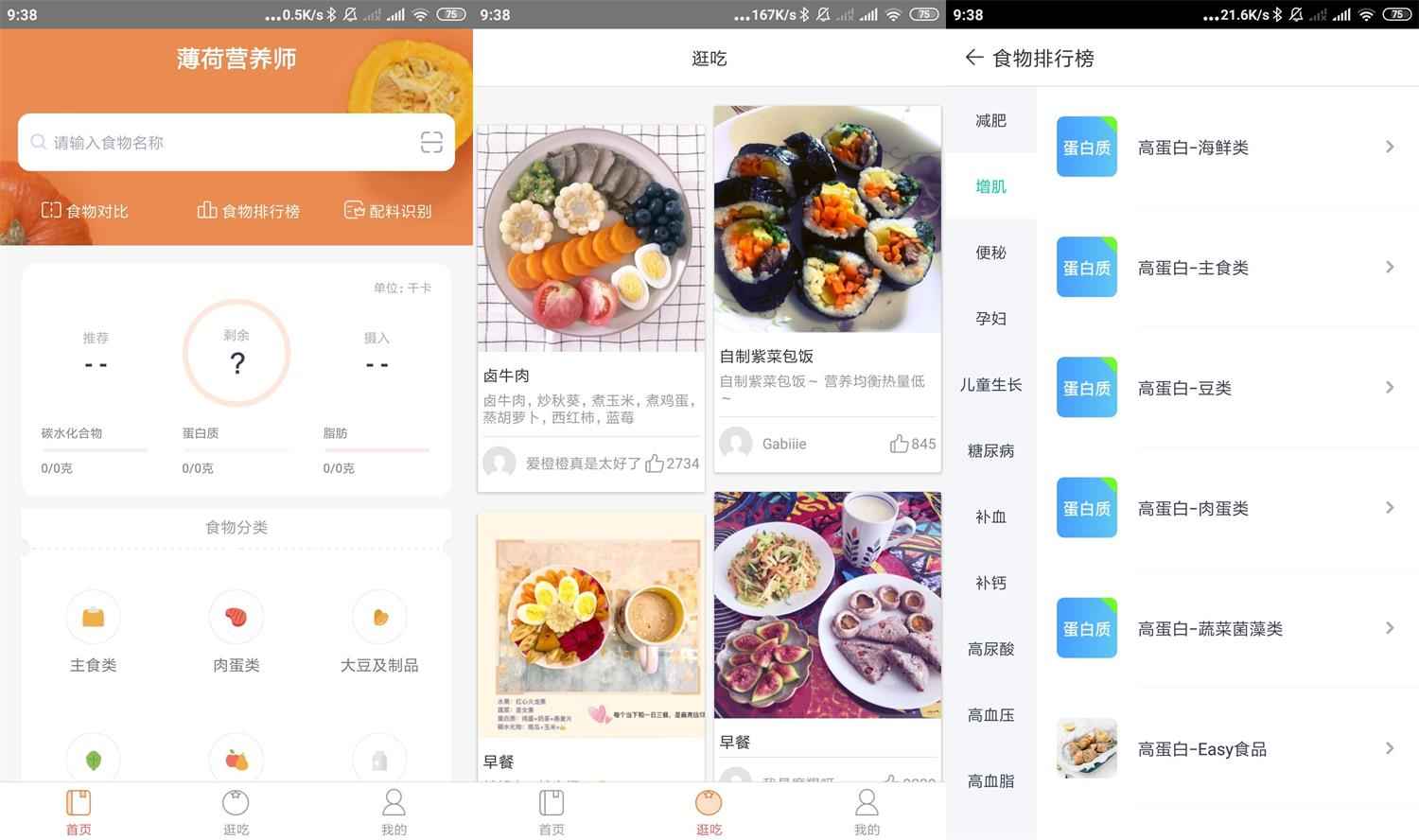Open 食物对比 food comparison
The height and width of the screenshot is (840, 1419).
(x=85, y=211)
